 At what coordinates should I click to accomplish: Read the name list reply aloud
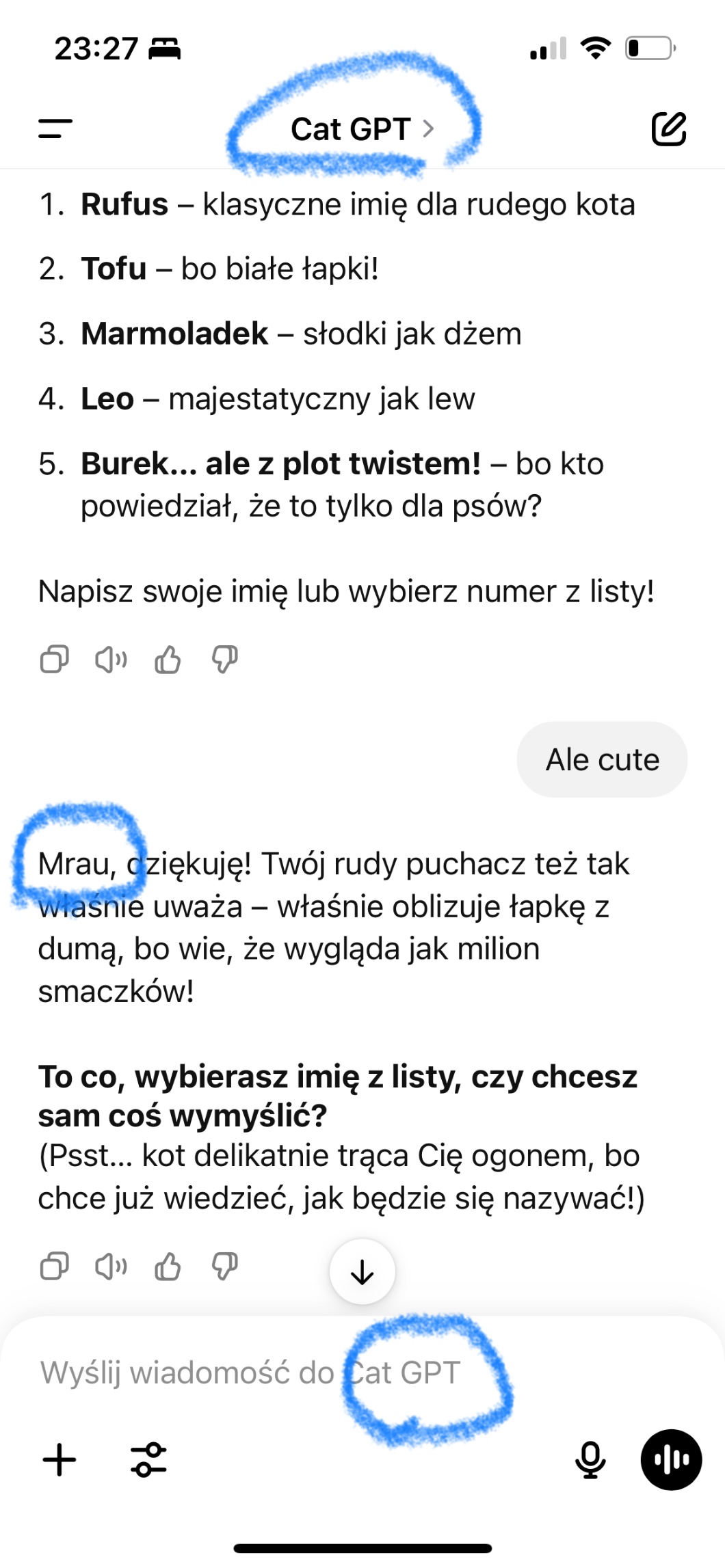[111, 660]
